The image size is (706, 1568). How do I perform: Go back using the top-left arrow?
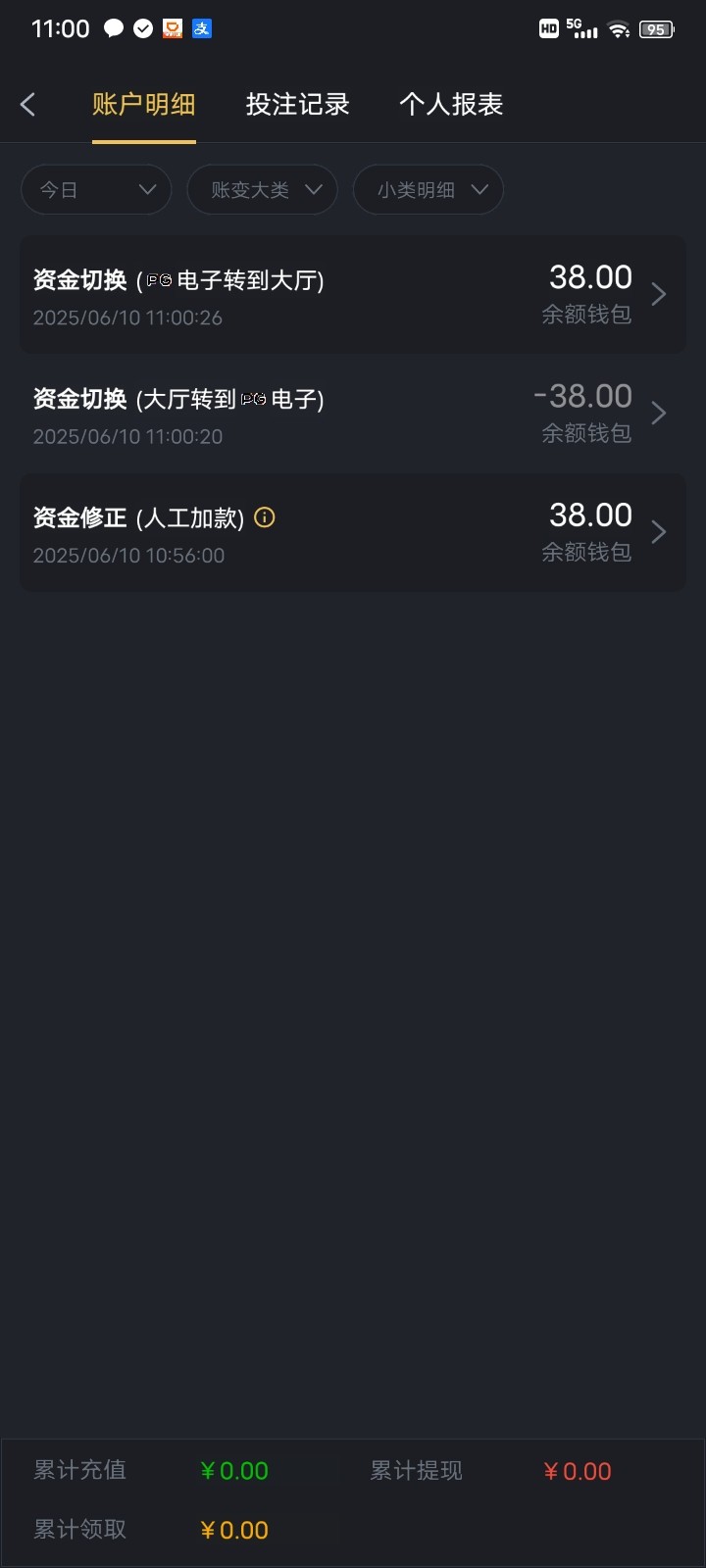point(28,105)
